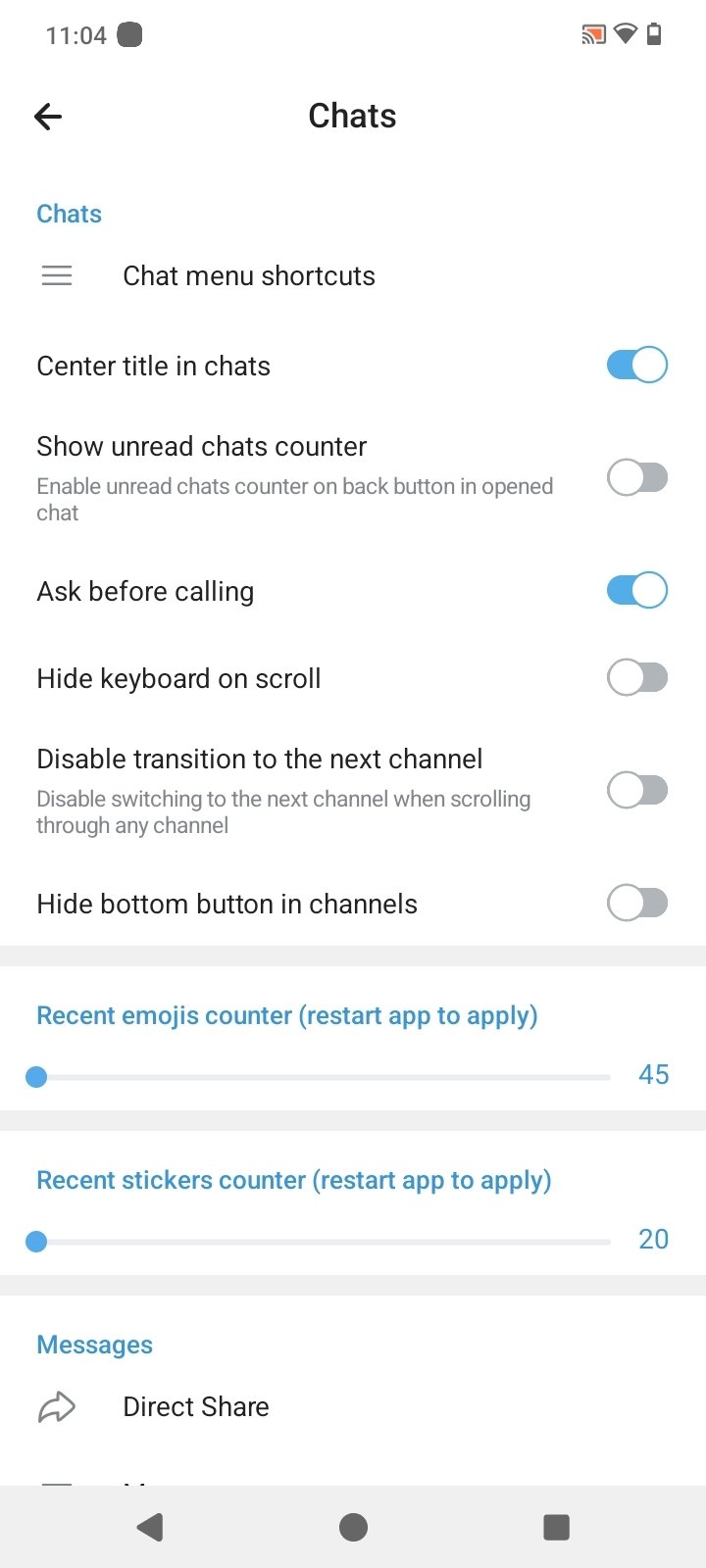Open recent apps from navigation bar
Image resolution: width=706 pixels, height=1568 pixels.
pyautogui.click(x=556, y=1527)
